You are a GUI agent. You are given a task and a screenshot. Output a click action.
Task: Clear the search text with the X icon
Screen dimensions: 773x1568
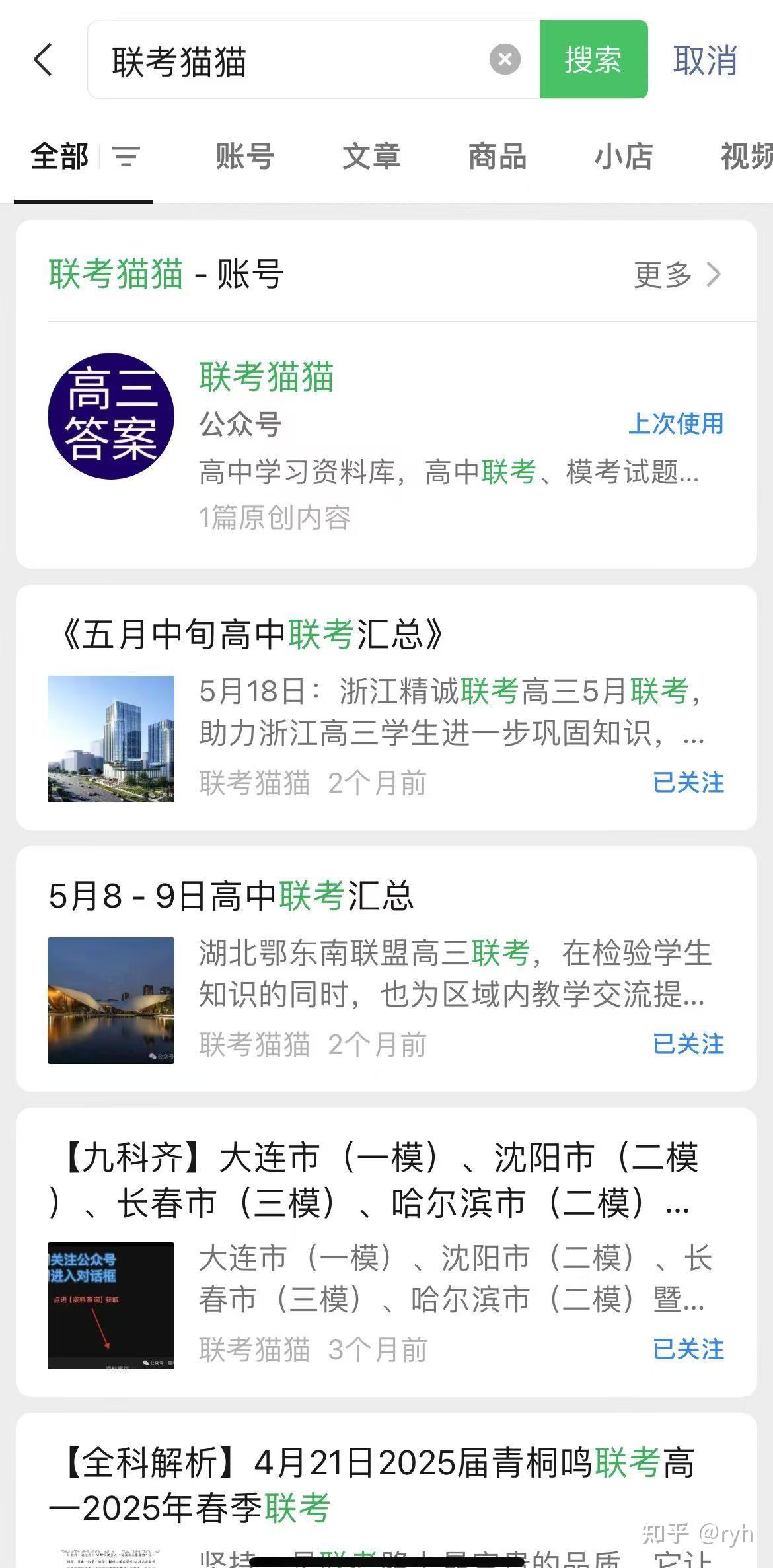505,60
